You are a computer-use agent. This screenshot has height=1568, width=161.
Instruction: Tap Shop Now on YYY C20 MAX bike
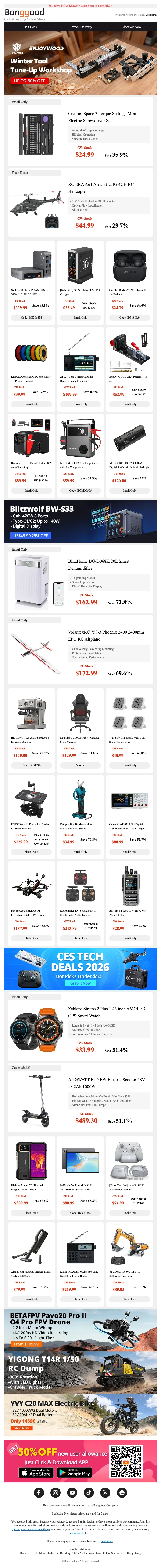(x=21, y=1428)
